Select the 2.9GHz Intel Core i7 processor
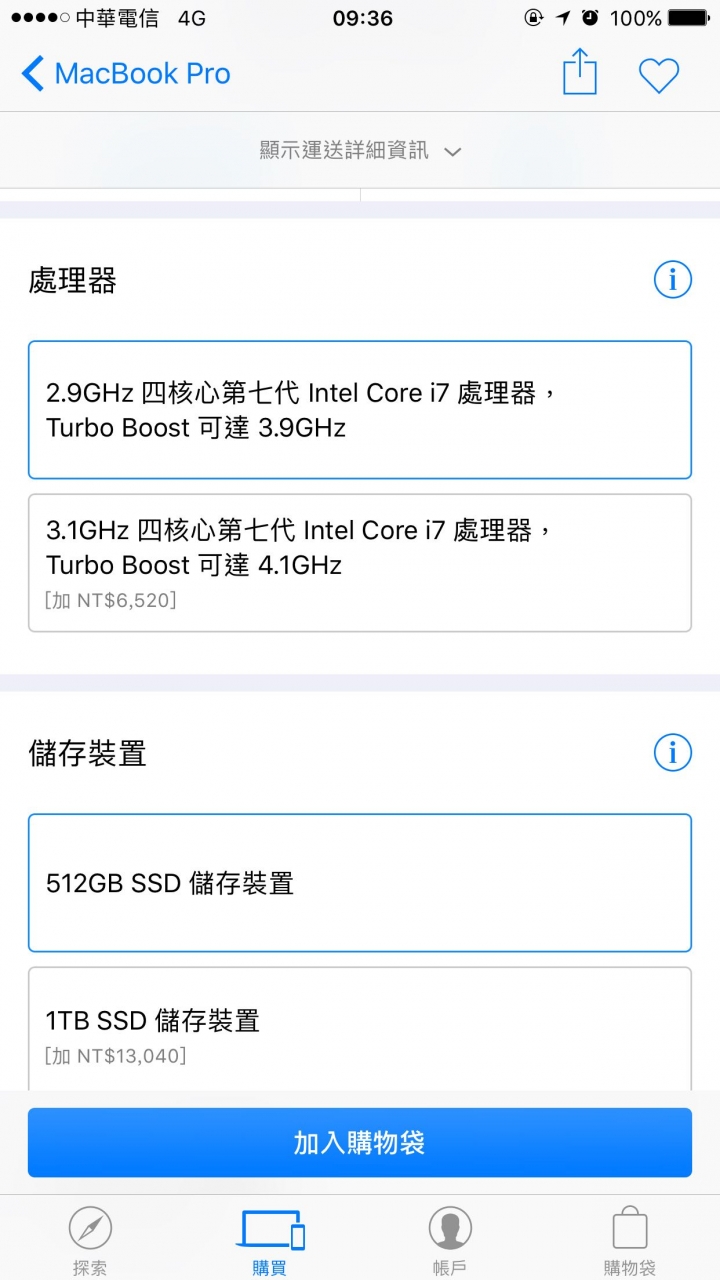 [360, 410]
